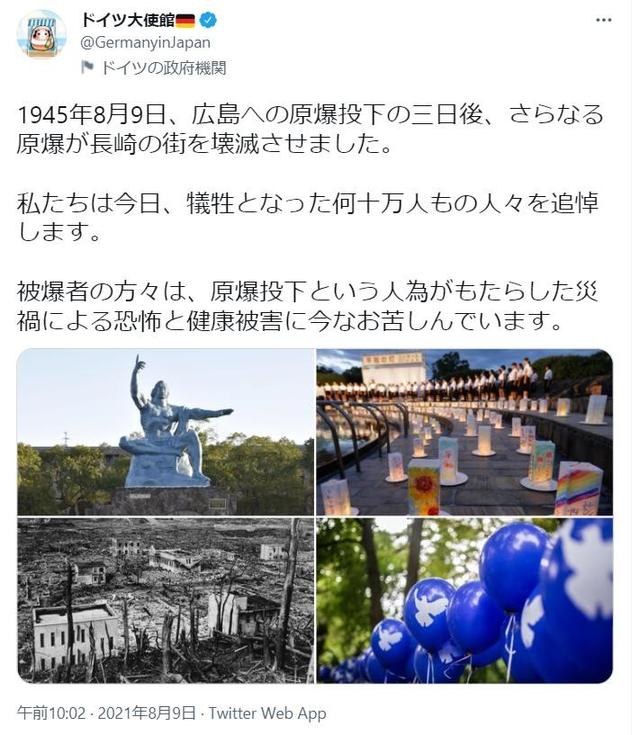640x735 pixels.
Task: Open the ドイツ大使館 profile avatar
Action: 41,35
